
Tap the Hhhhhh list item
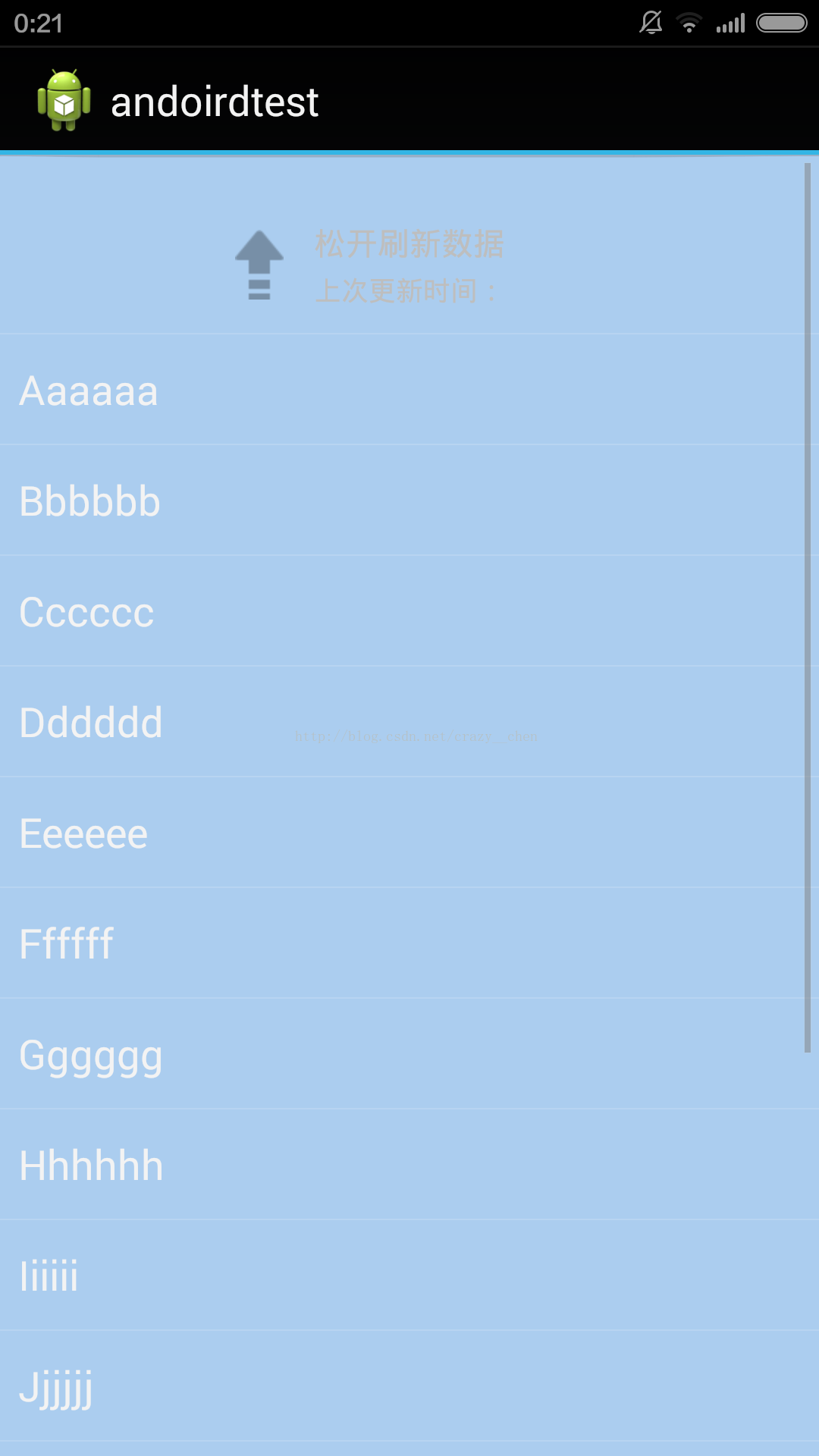tap(409, 1165)
